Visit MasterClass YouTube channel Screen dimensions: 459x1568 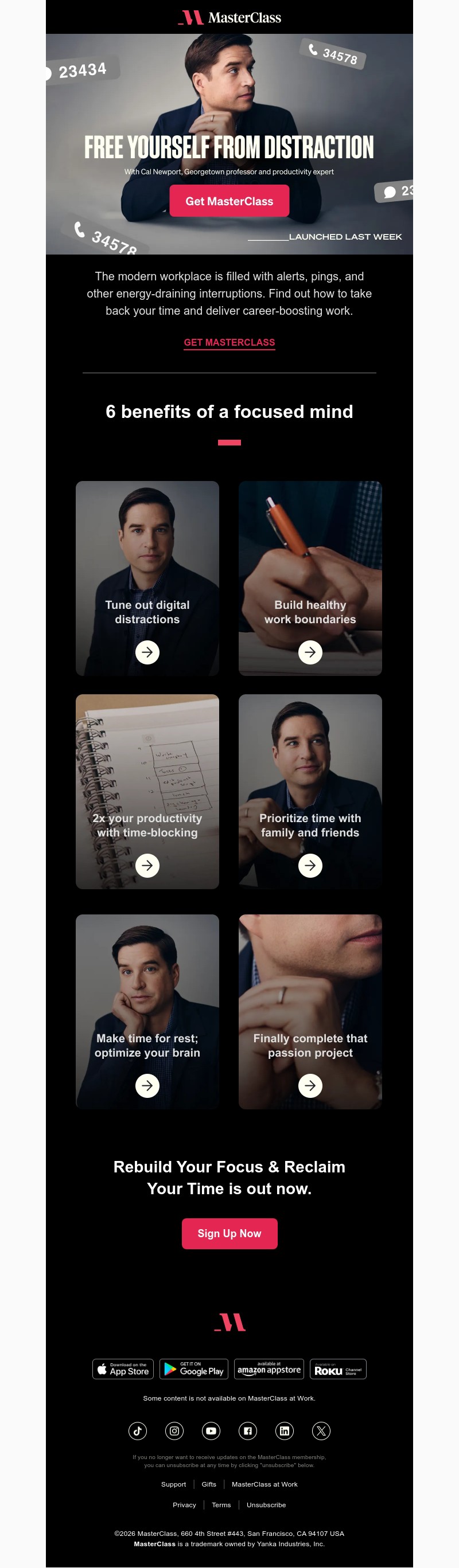pyautogui.click(x=211, y=1430)
